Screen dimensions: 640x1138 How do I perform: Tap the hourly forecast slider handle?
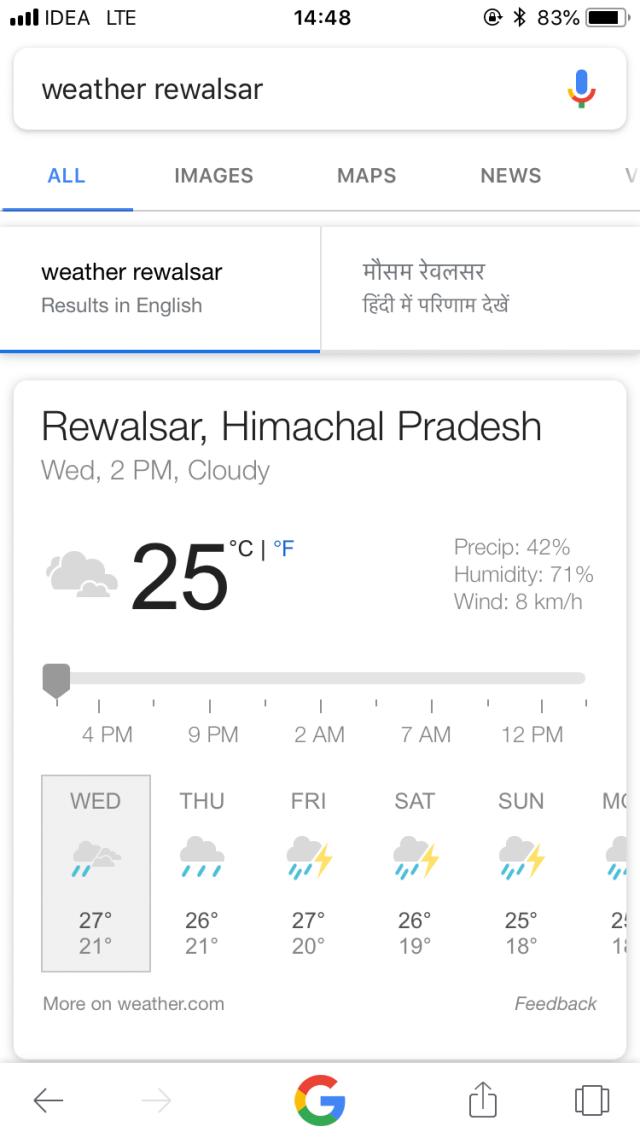coord(56,680)
